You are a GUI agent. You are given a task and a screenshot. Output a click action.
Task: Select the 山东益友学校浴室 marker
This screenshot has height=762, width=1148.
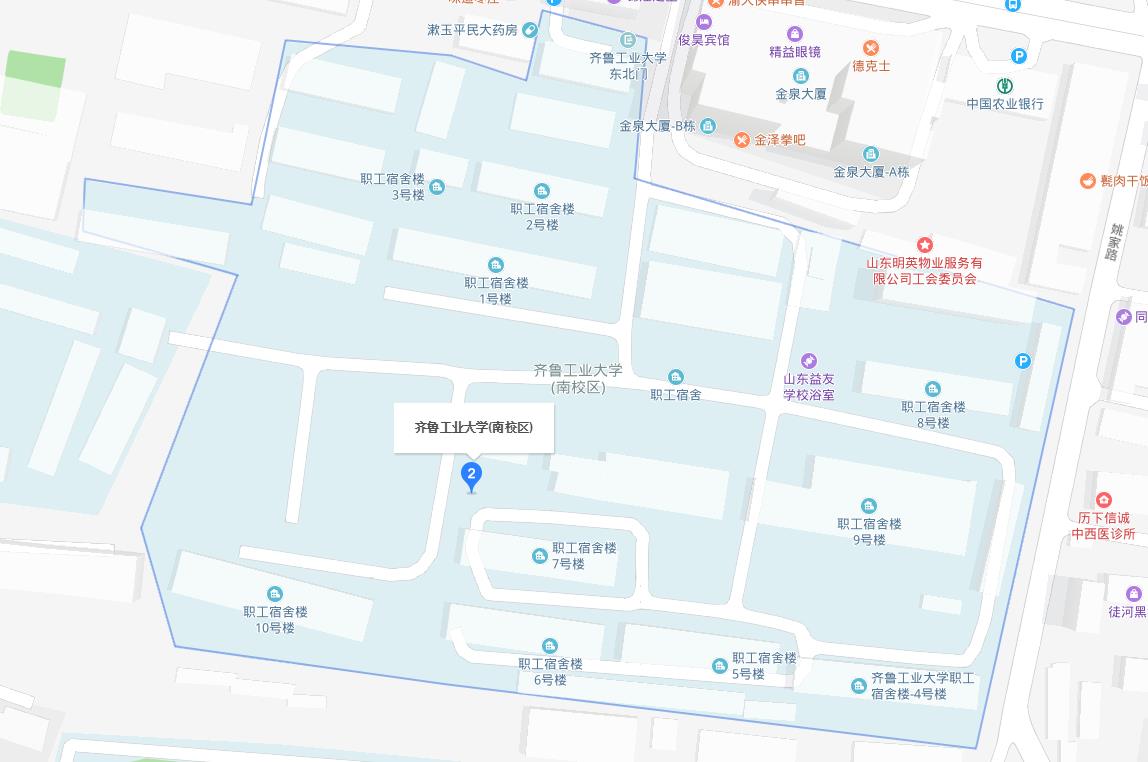coord(809,361)
